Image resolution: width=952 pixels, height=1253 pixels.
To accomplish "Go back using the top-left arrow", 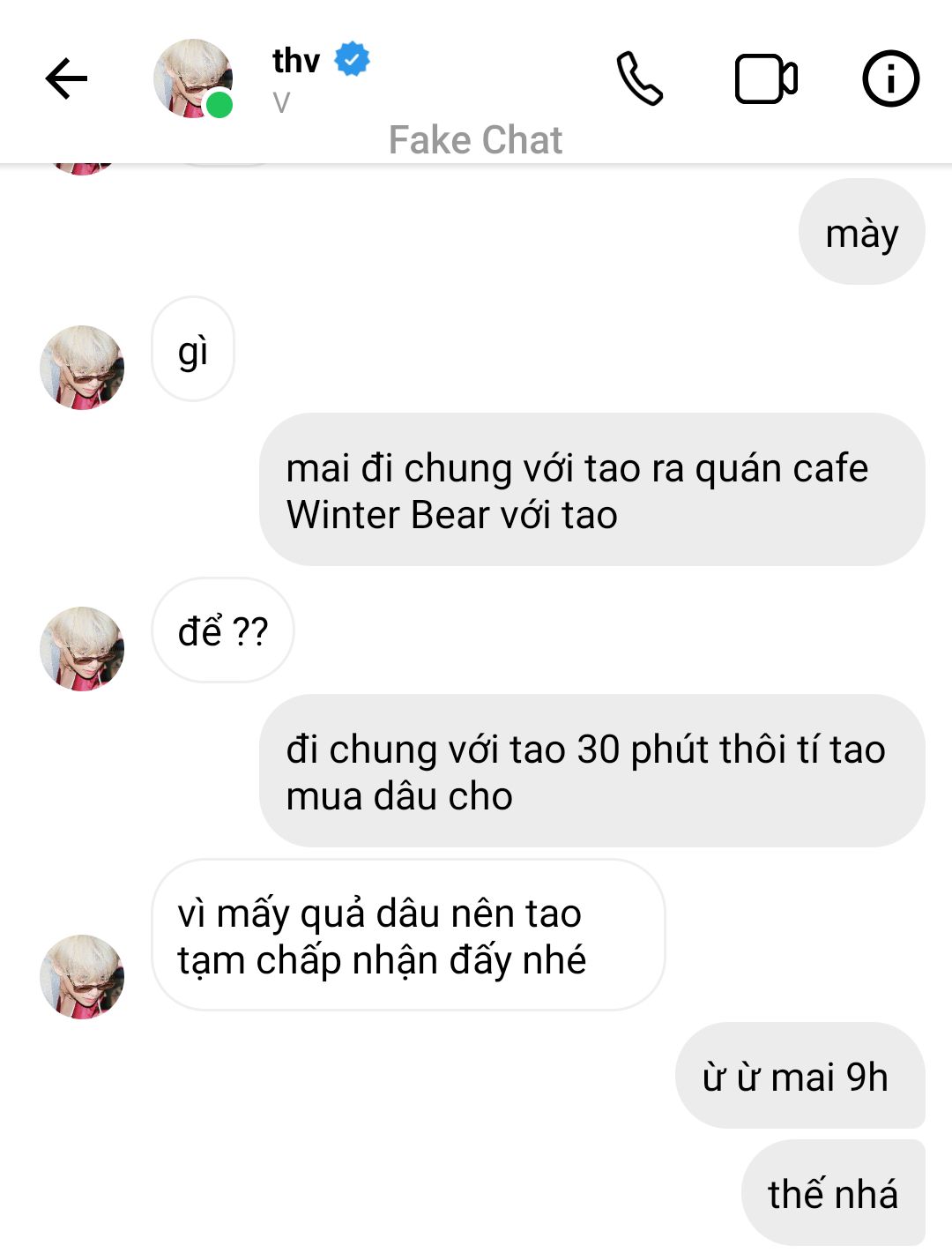I will click(67, 79).
